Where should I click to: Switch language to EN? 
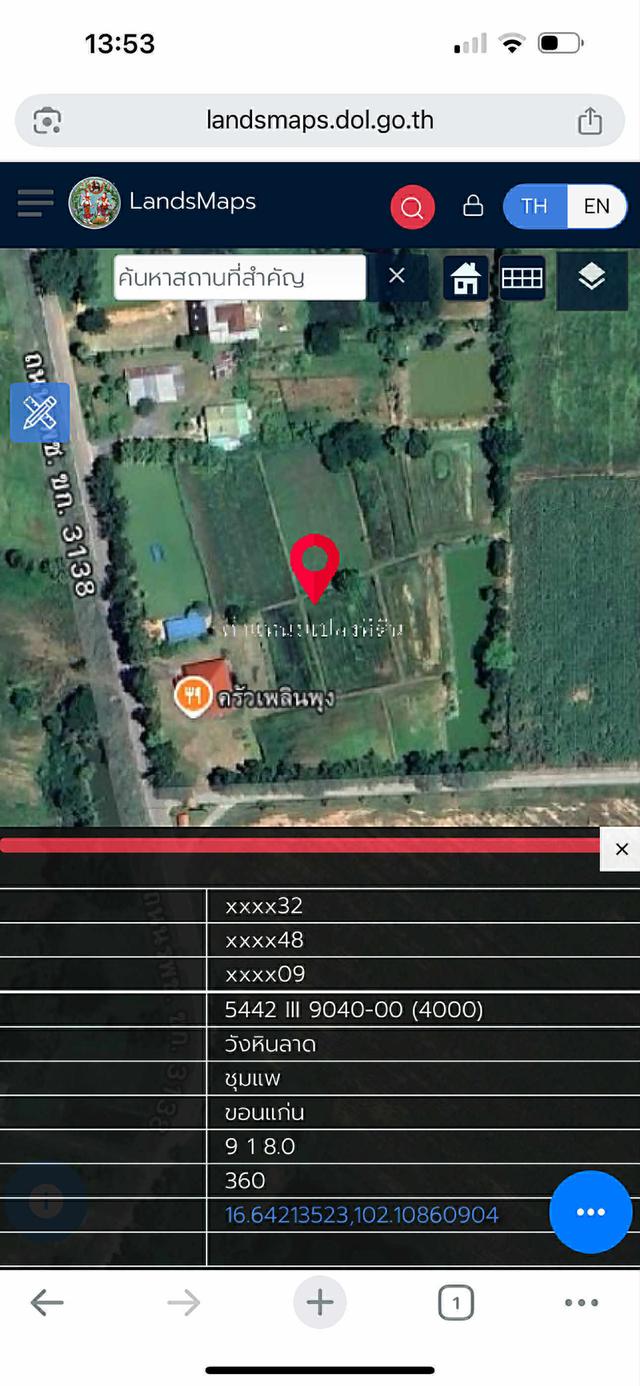tap(596, 206)
